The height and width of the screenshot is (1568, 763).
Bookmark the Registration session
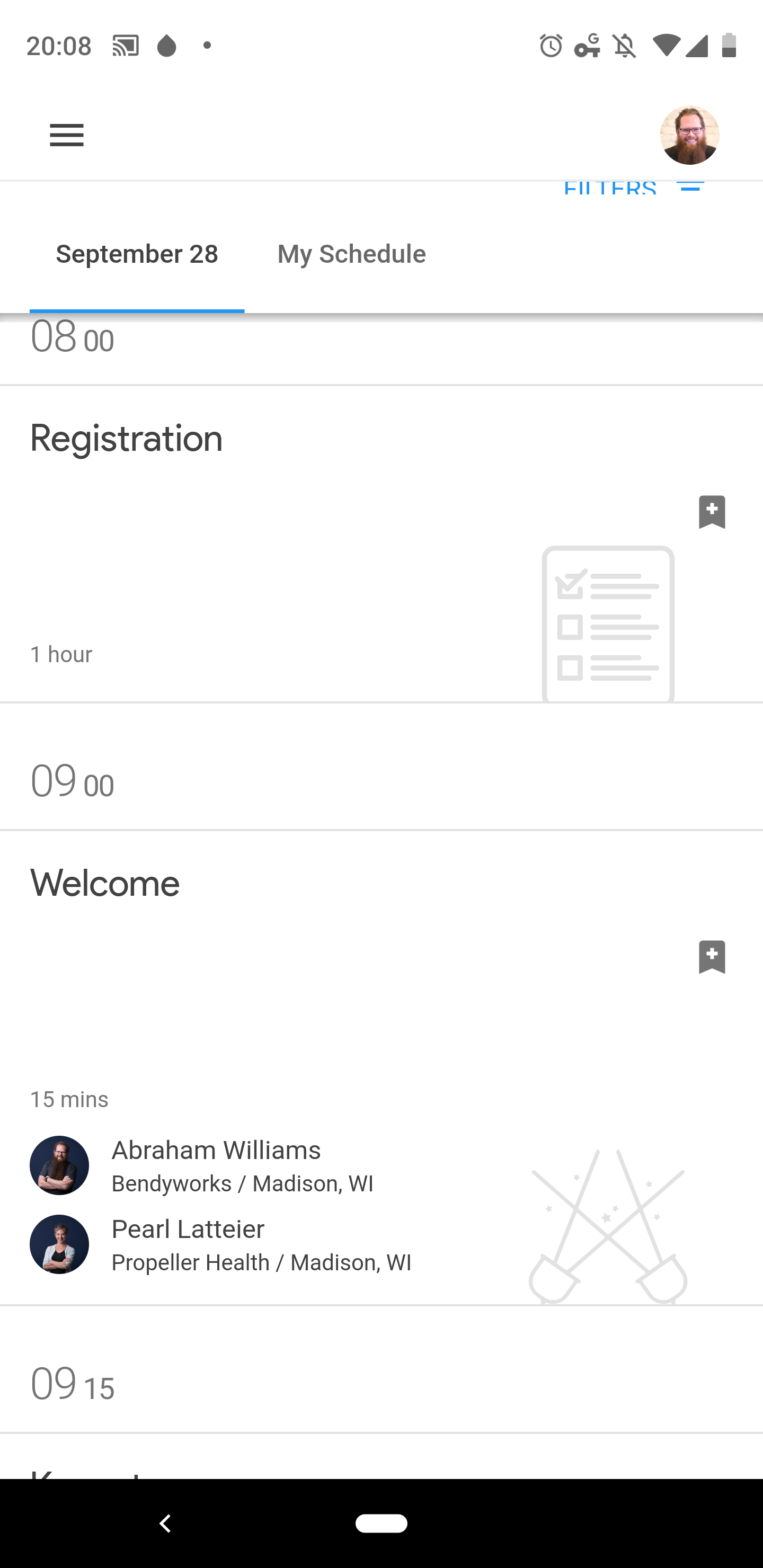point(712,511)
